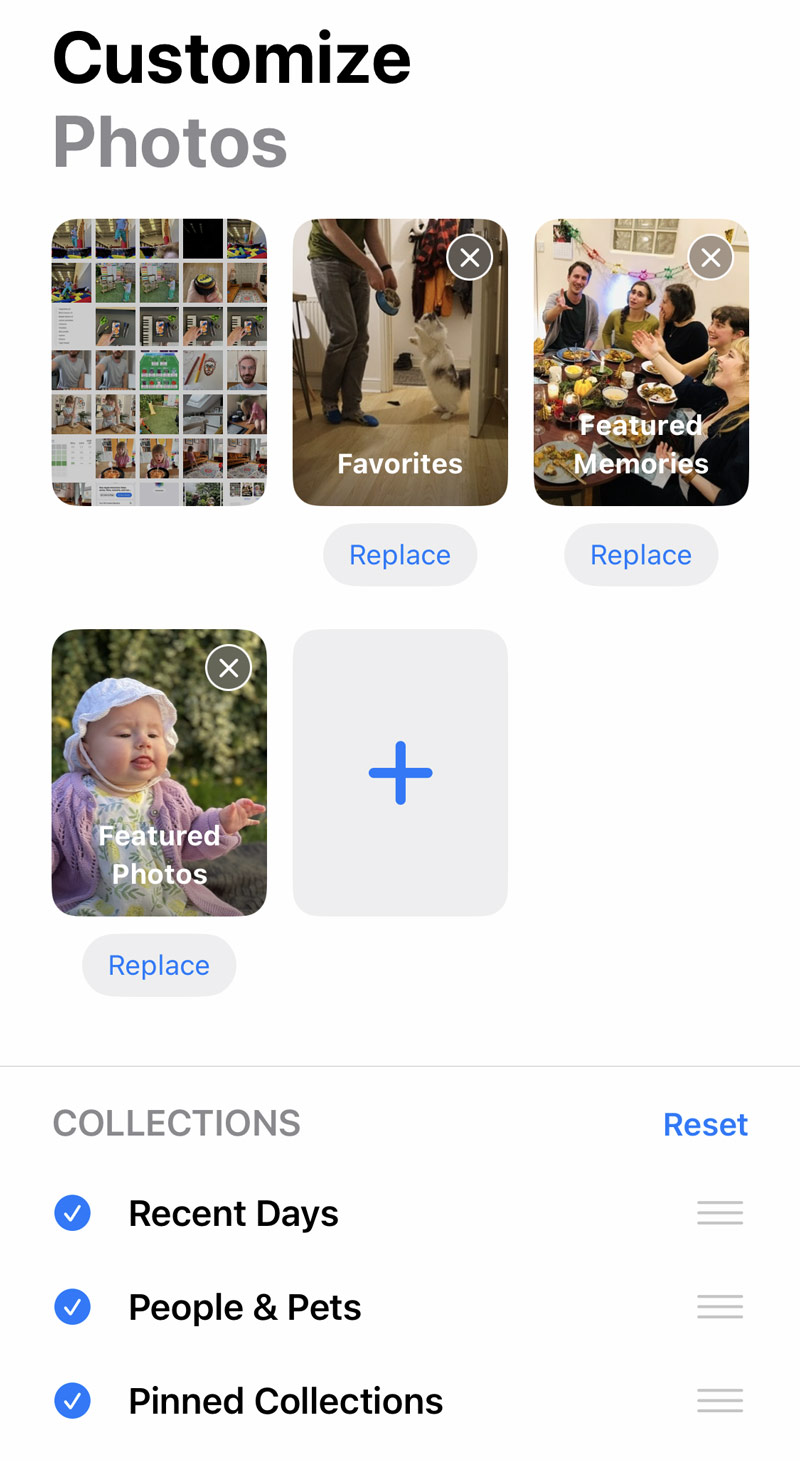Viewport: 800px width, 1461px height.
Task: Remove the Favorites tile
Action: point(469,258)
